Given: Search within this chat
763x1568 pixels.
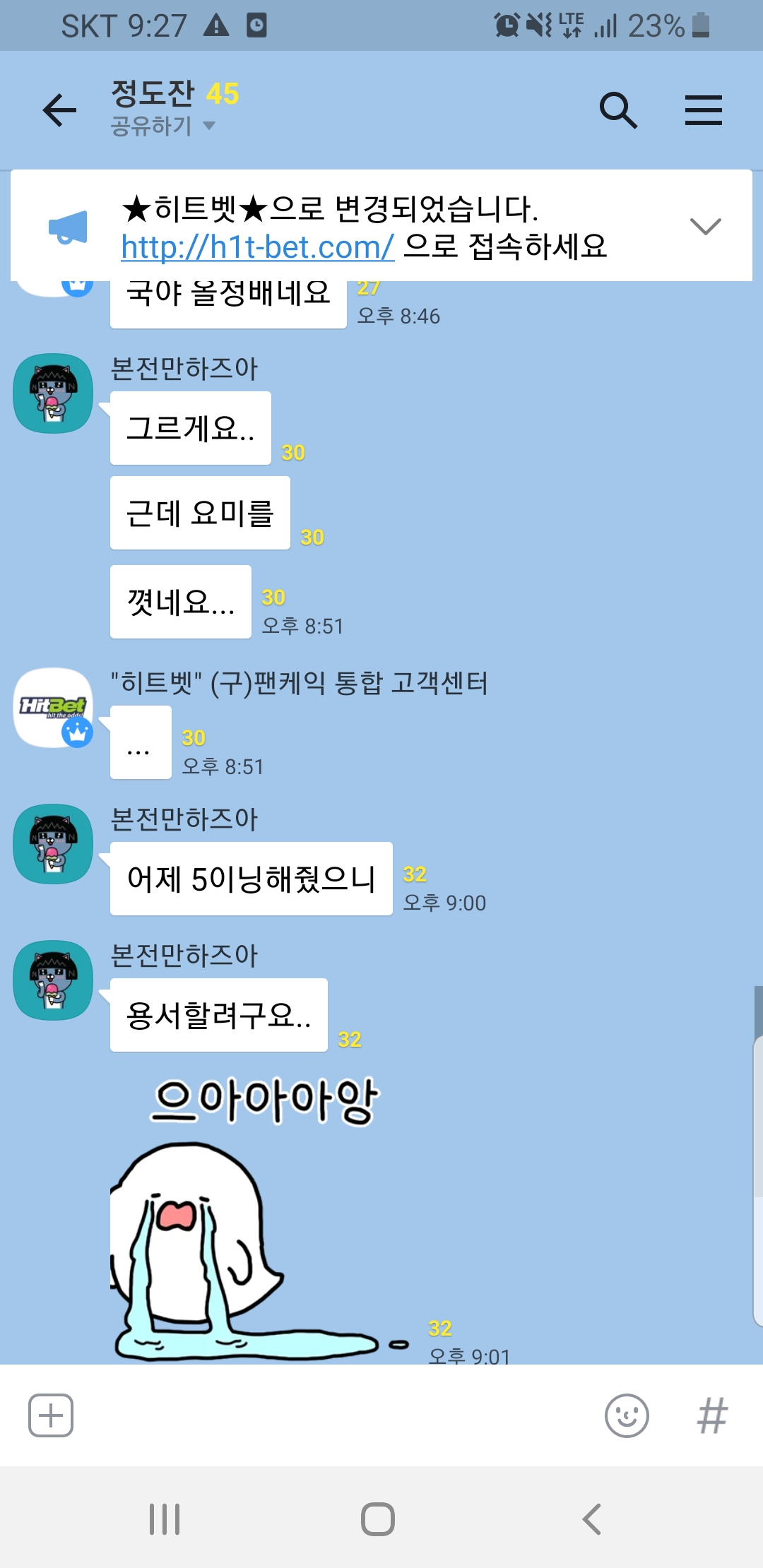Looking at the screenshot, I should pos(618,110).
